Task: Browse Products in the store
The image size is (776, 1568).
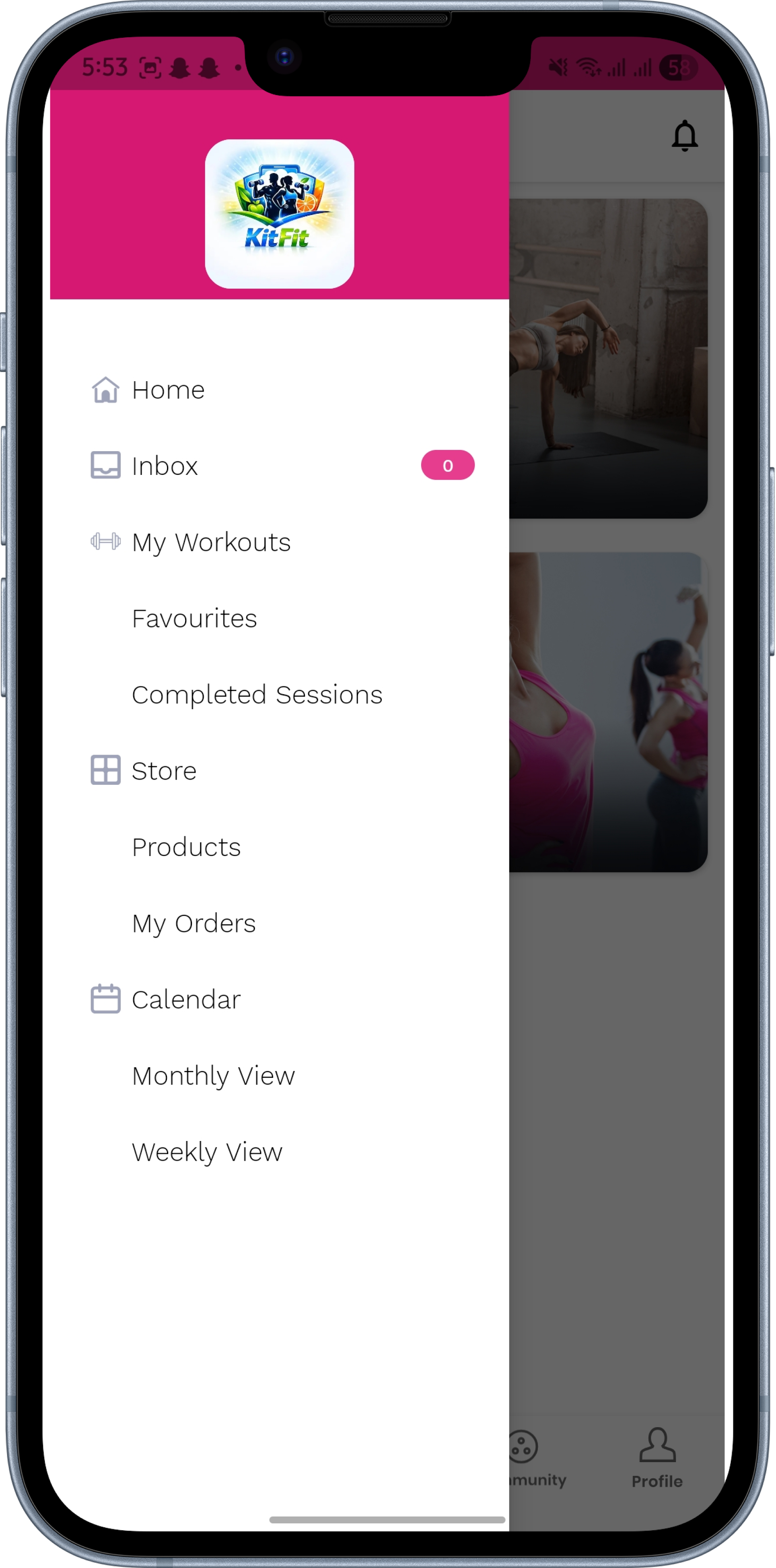Action: 186,847
